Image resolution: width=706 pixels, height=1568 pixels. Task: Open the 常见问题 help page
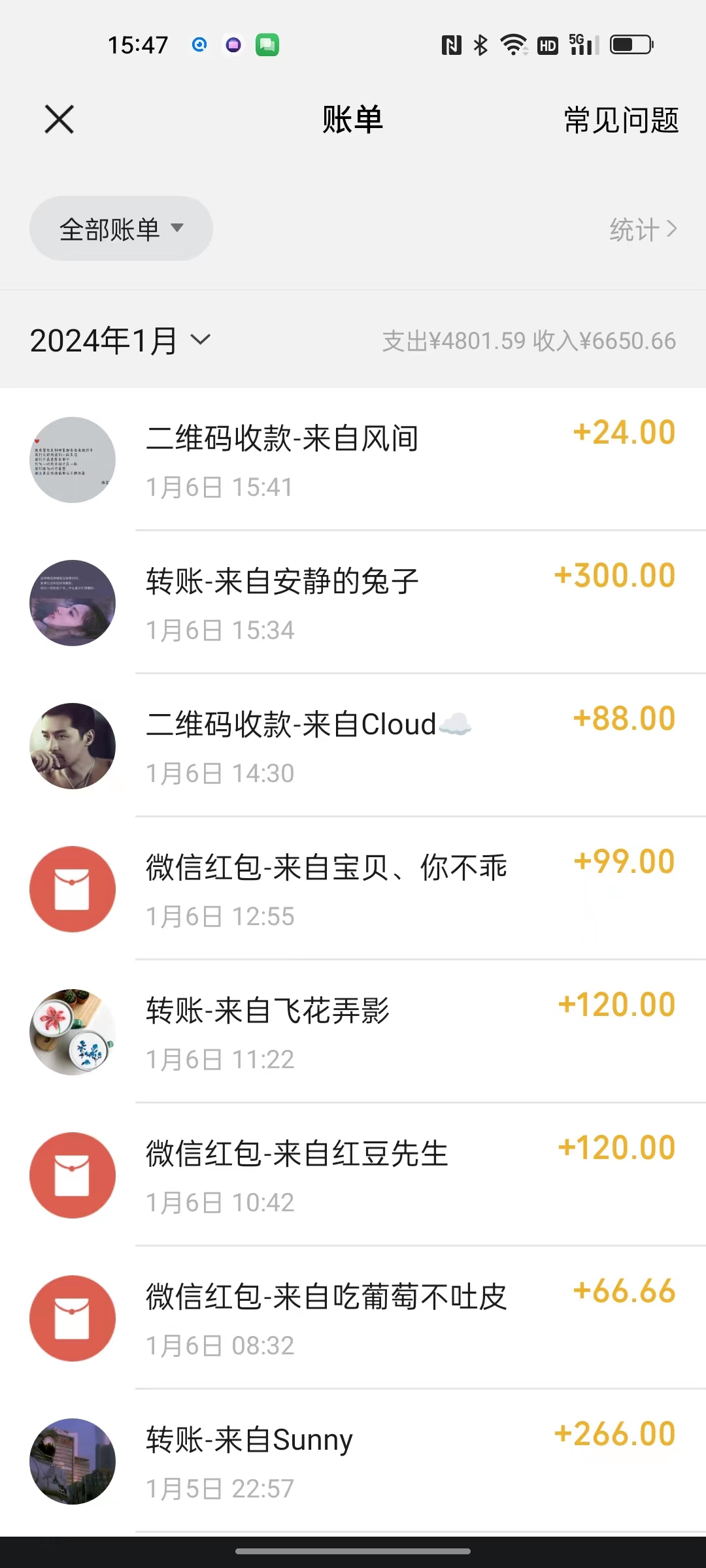pyautogui.click(x=620, y=120)
